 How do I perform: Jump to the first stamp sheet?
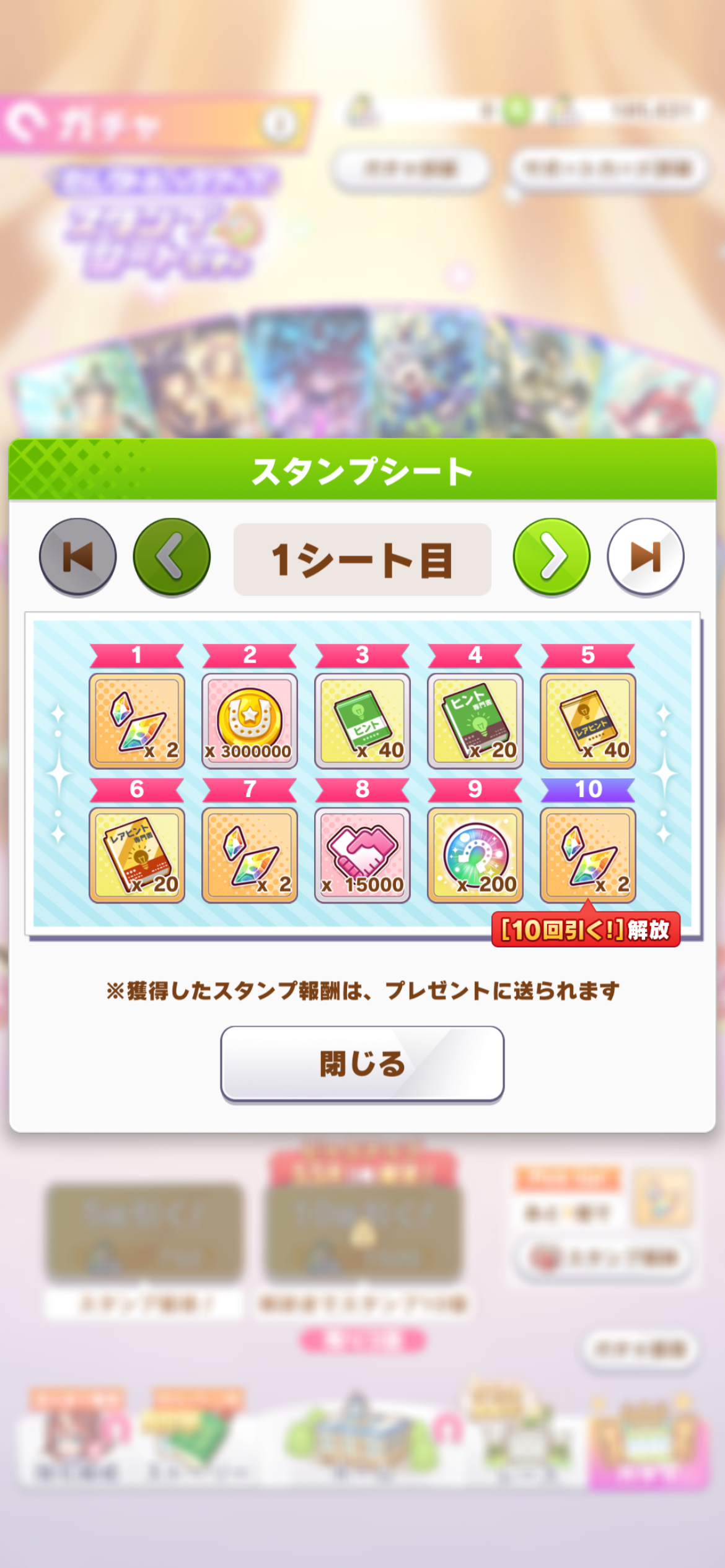[x=77, y=557]
